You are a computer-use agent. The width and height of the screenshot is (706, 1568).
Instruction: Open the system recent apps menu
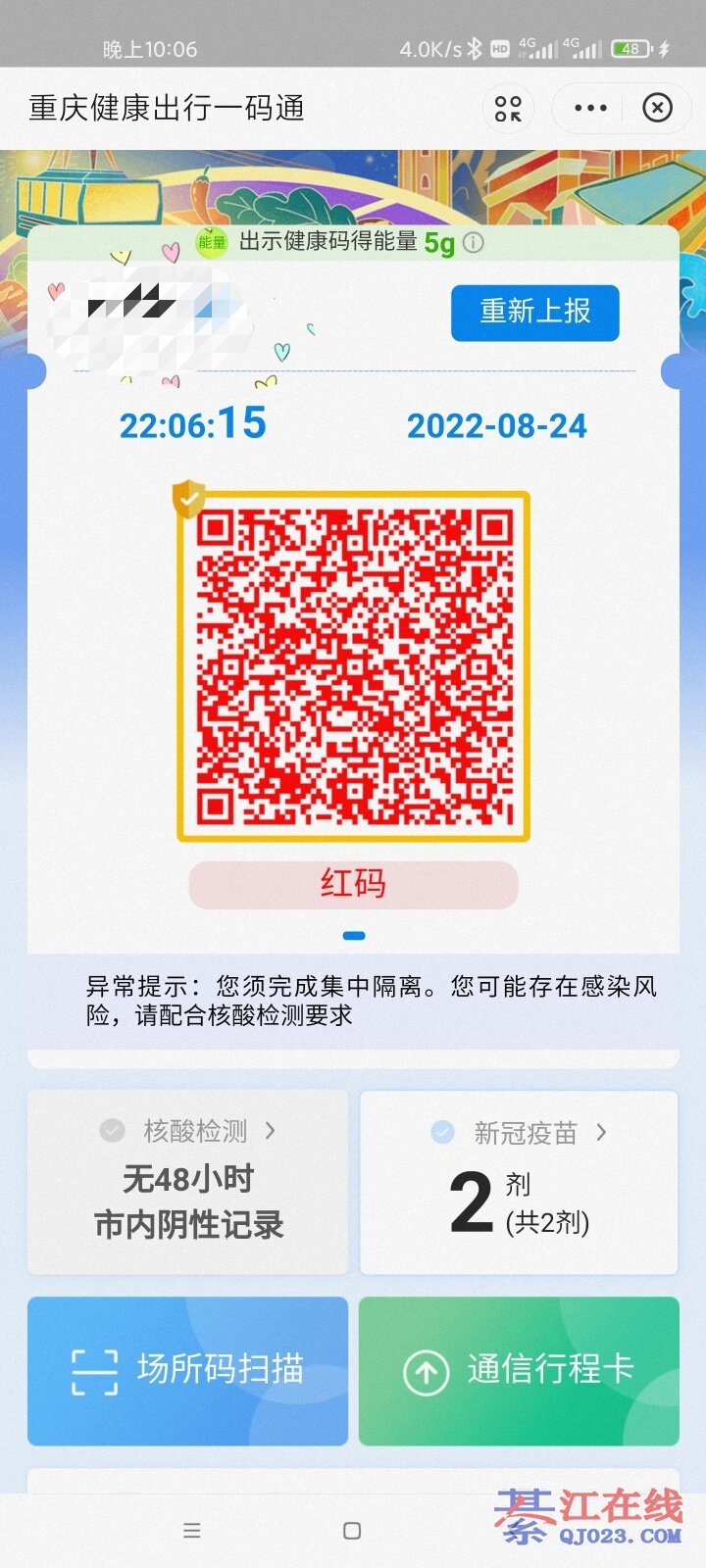click(x=192, y=1531)
